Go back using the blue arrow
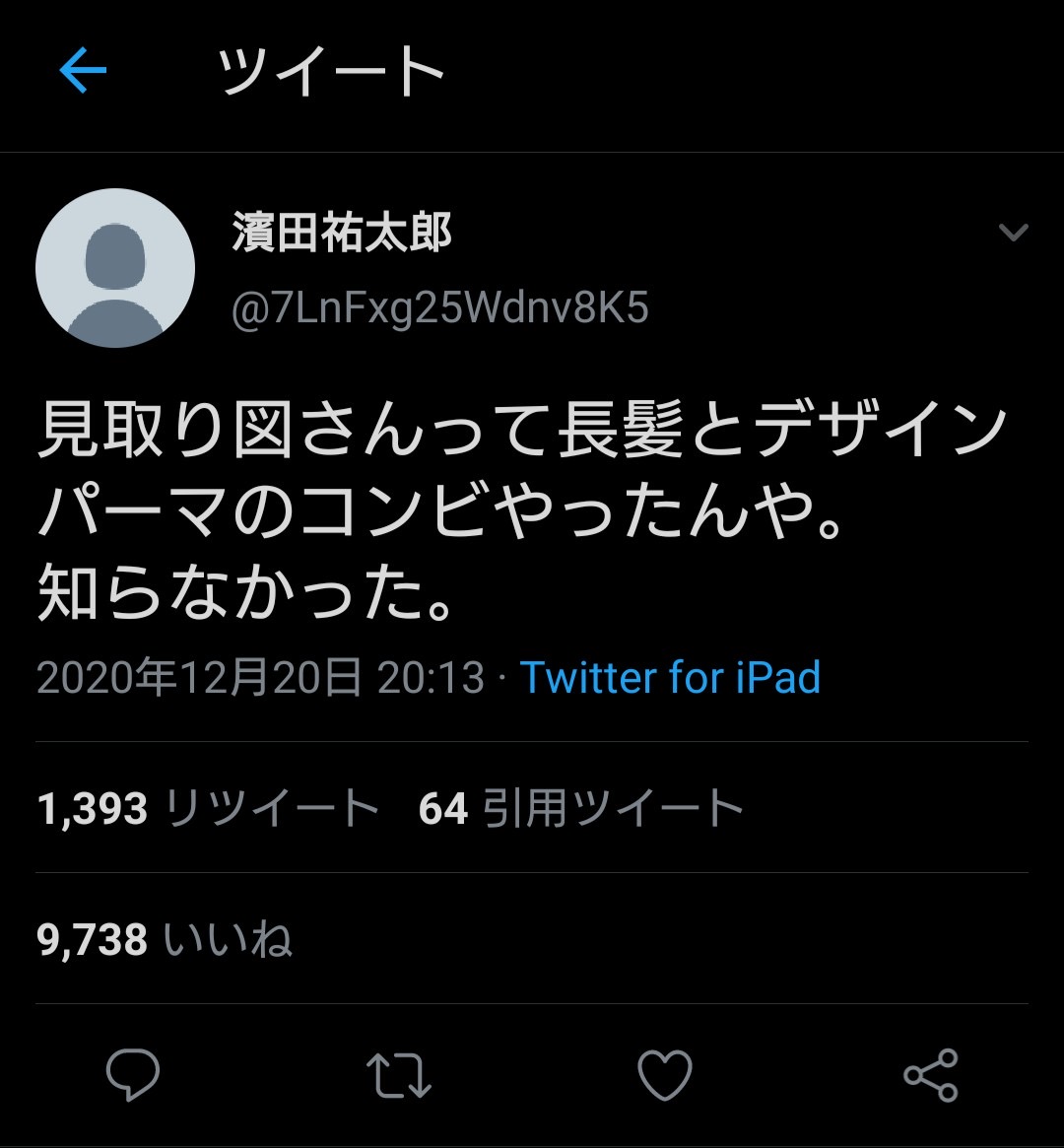The width and height of the screenshot is (1064, 1148). pos(83,70)
